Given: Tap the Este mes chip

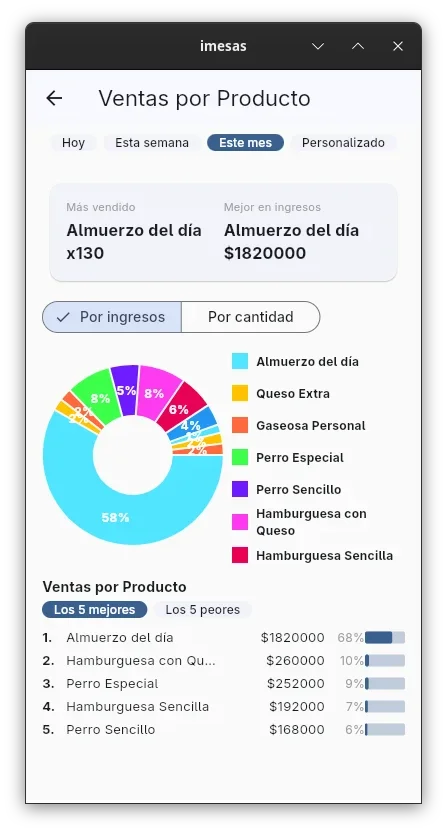Looking at the screenshot, I should tap(245, 143).
